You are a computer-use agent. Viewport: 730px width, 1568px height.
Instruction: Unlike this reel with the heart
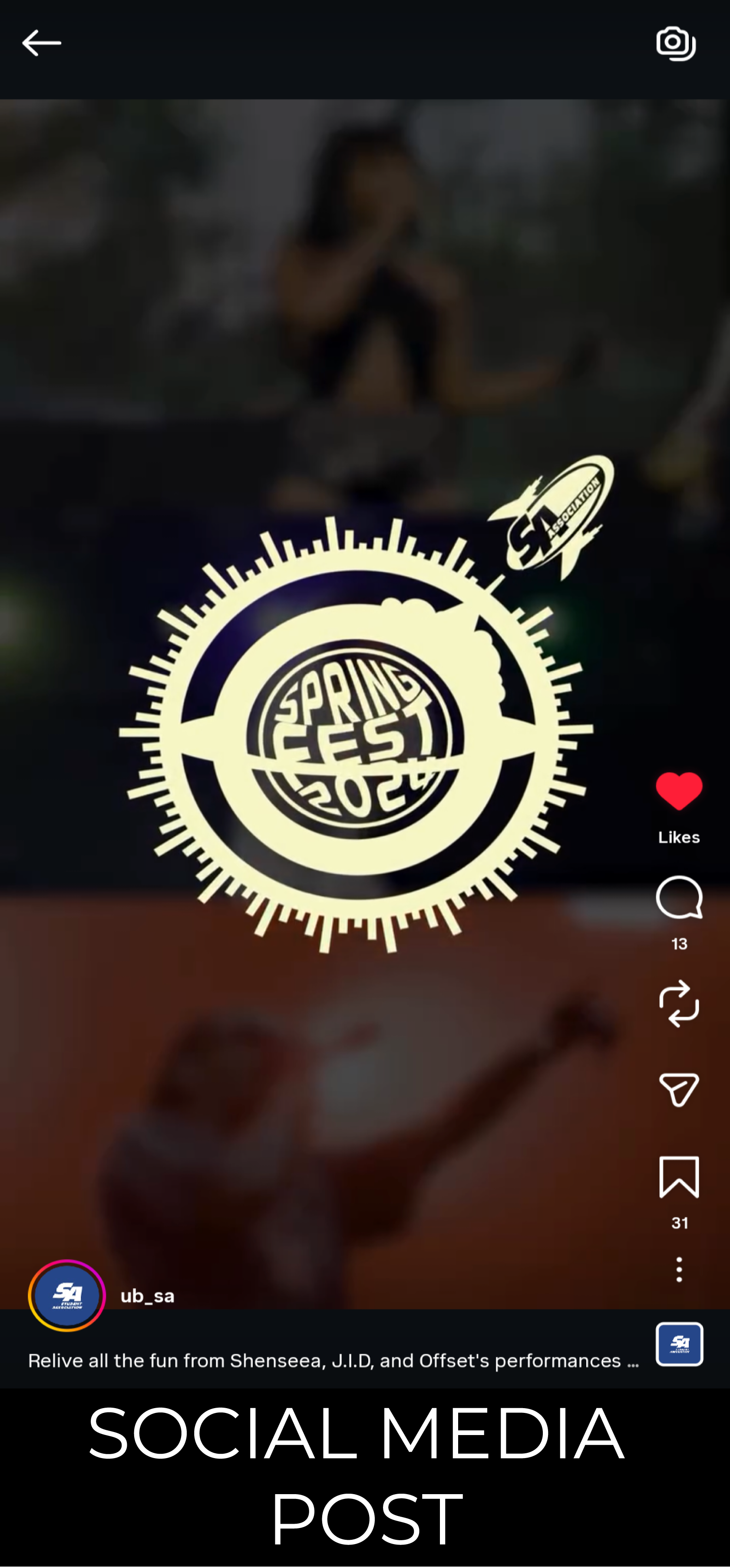click(x=679, y=791)
